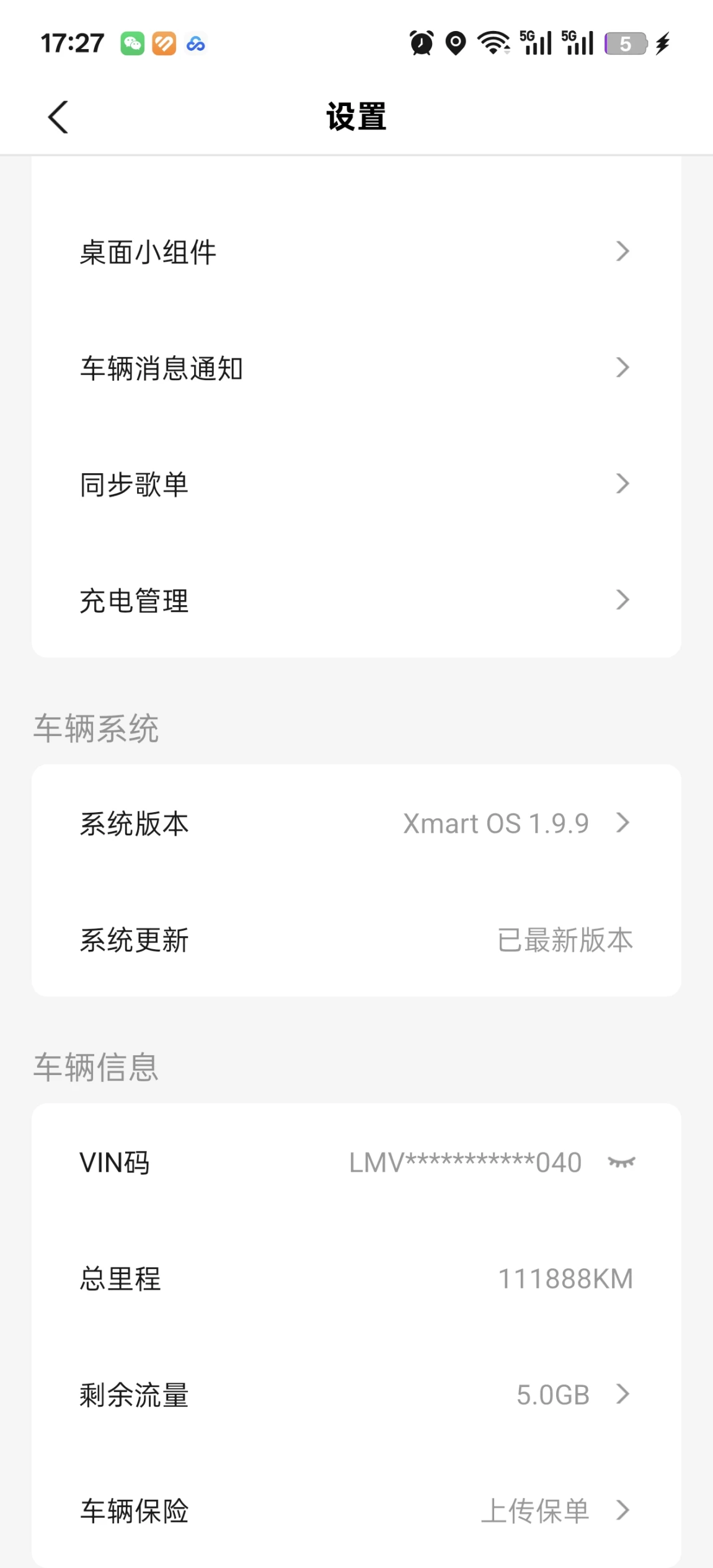
Task: Reveal the hidden VIN码 with the eye icon
Action: coord(622,1162)
